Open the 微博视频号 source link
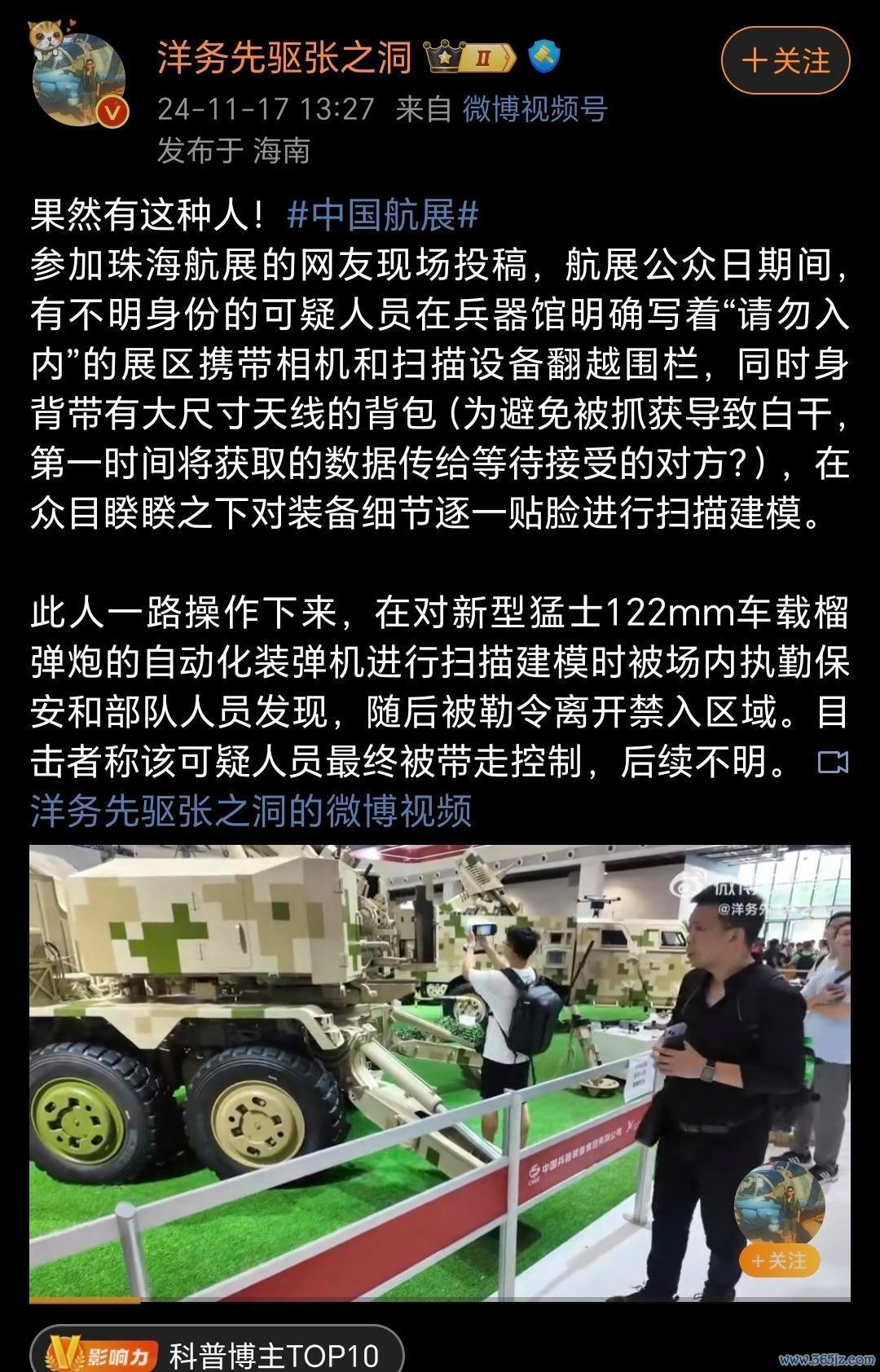The height and width of the screenshot is (1372, 880). (535, 109)
